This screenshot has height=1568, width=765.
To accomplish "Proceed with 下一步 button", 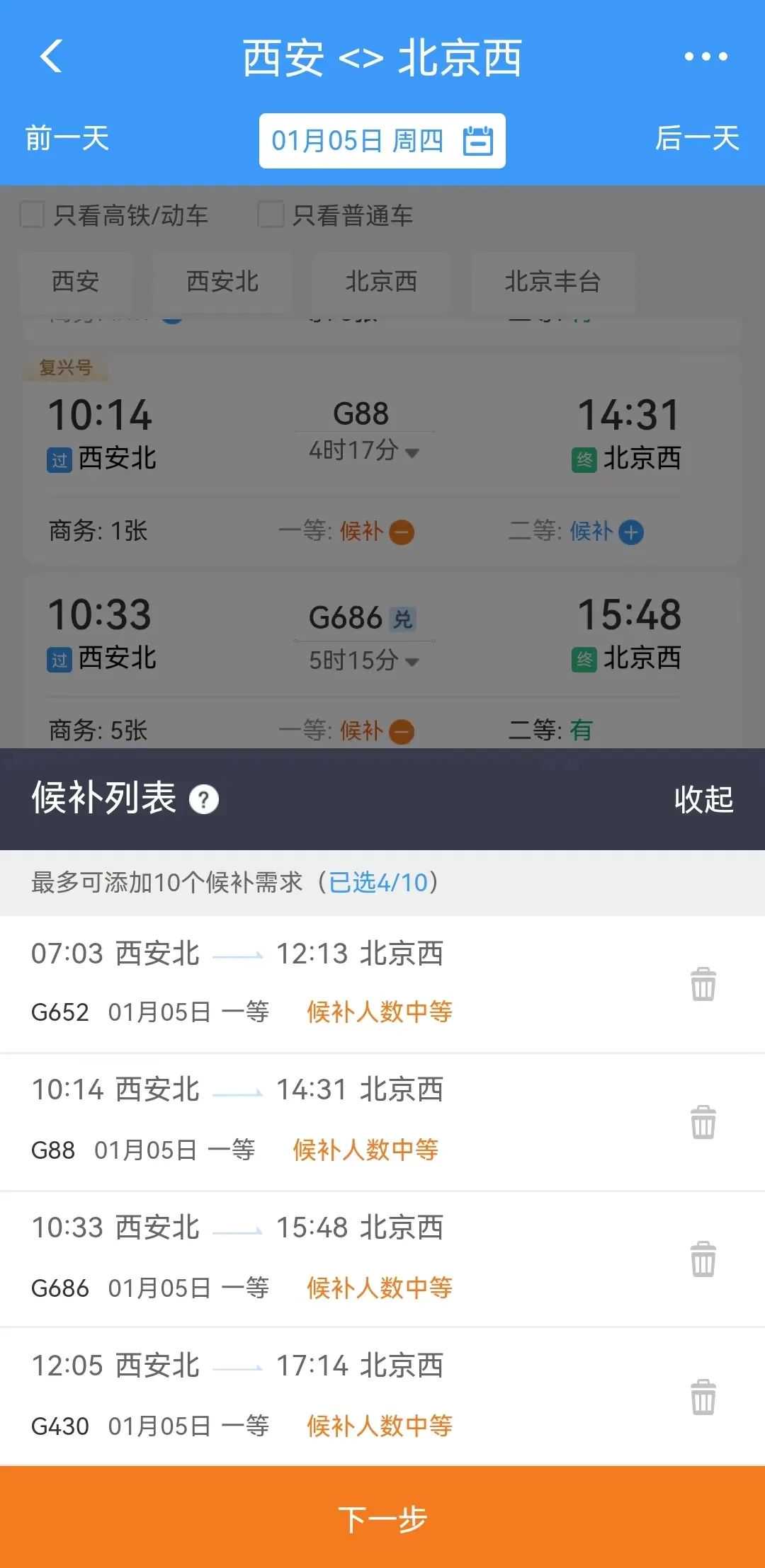I will (x=382, y=1518).
